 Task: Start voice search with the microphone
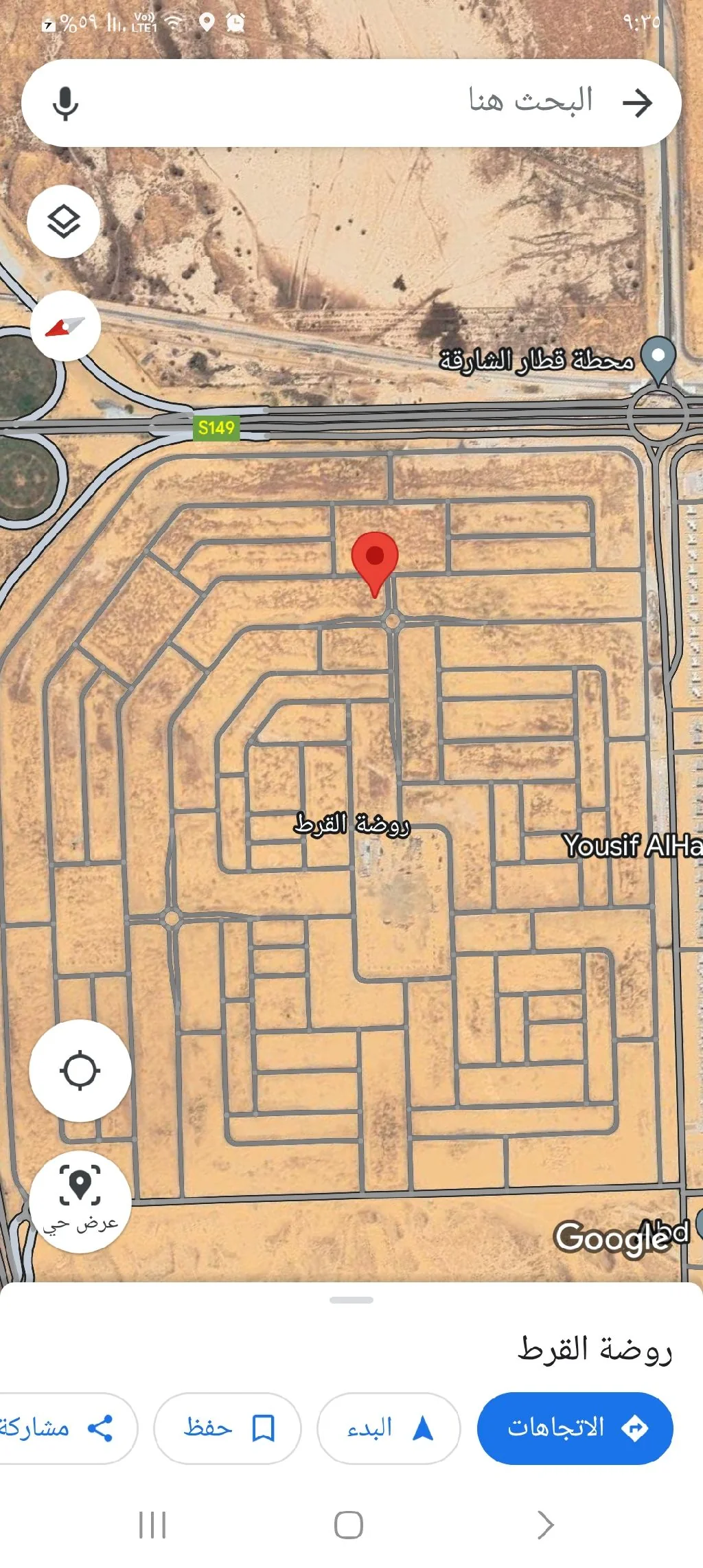tap(65, 104)
